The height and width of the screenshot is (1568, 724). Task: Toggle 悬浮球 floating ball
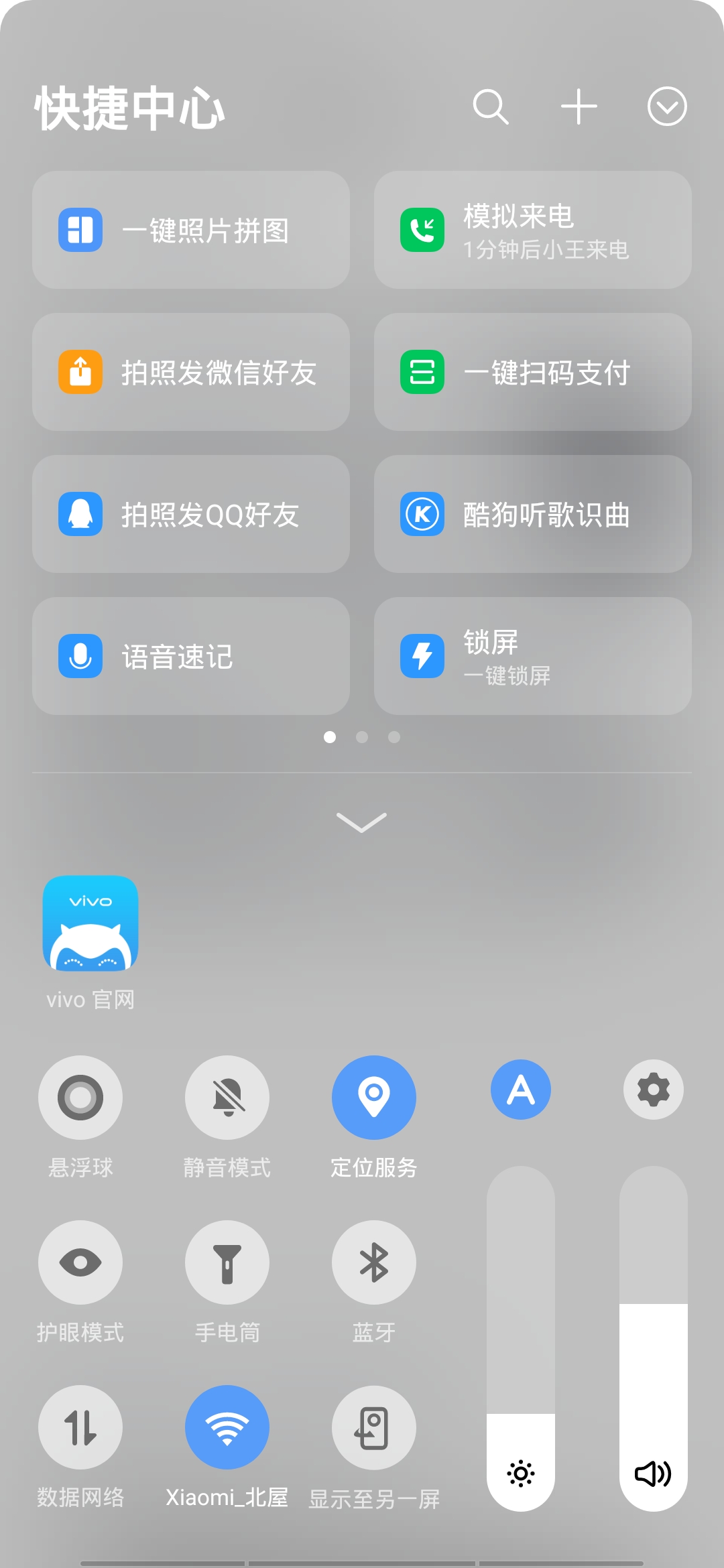pyautogui.click(x=80, y=1098)
